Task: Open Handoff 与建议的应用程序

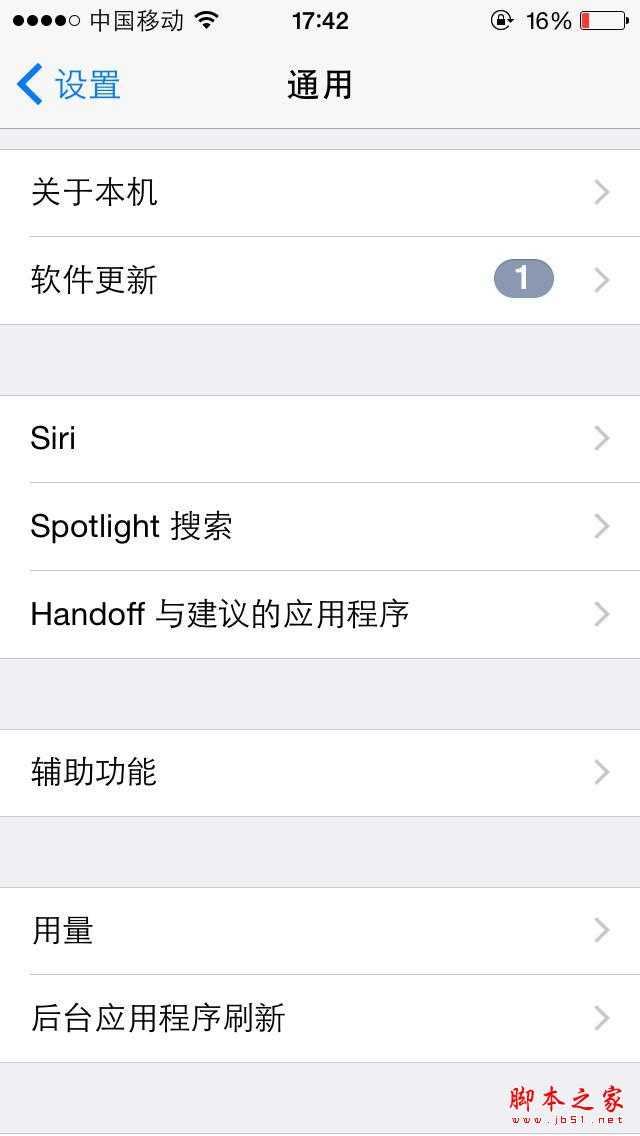Action: pos(320,614)
